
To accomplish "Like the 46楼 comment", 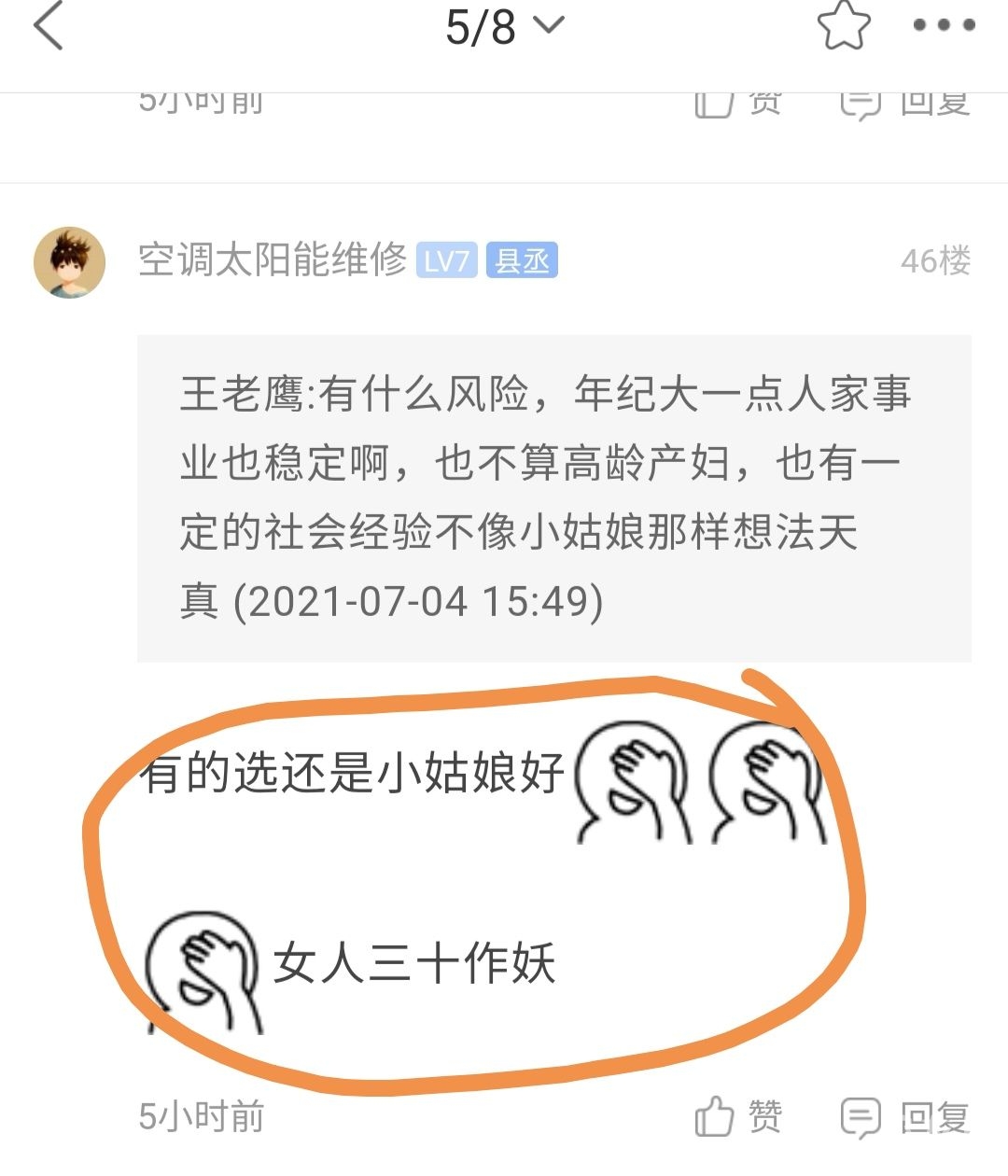I will point(739,1116).
